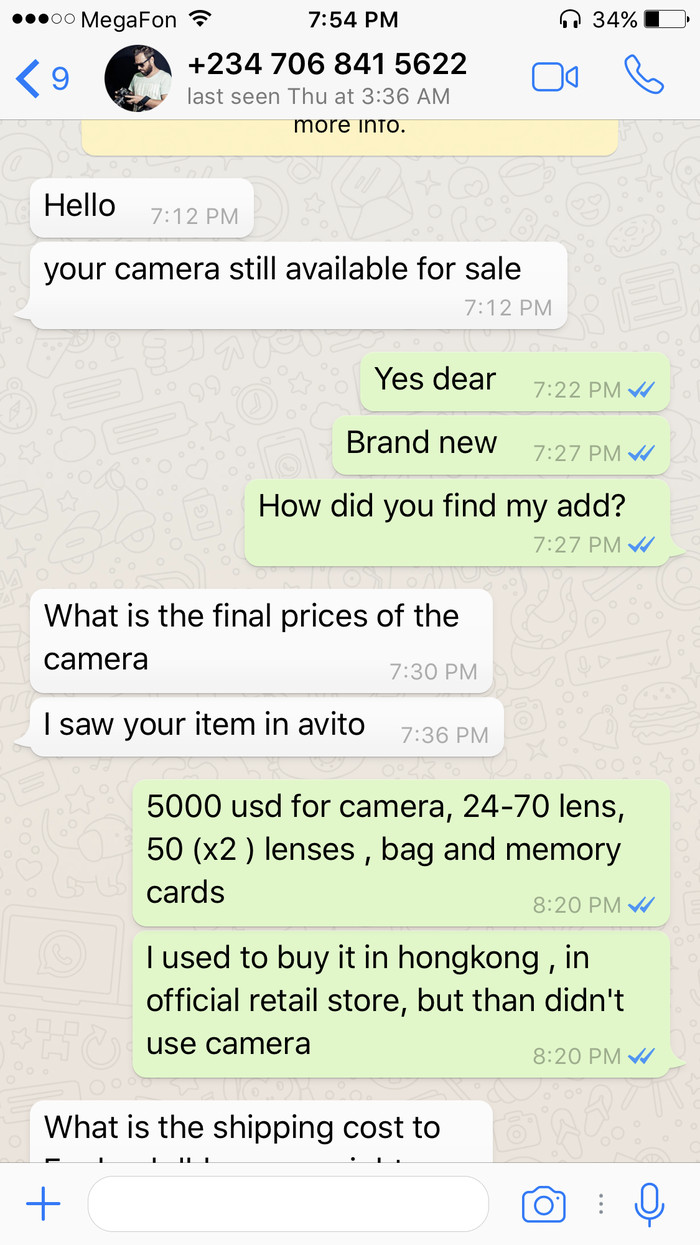
Task: Open the camera to send a photo
Action: (543, 1204)
